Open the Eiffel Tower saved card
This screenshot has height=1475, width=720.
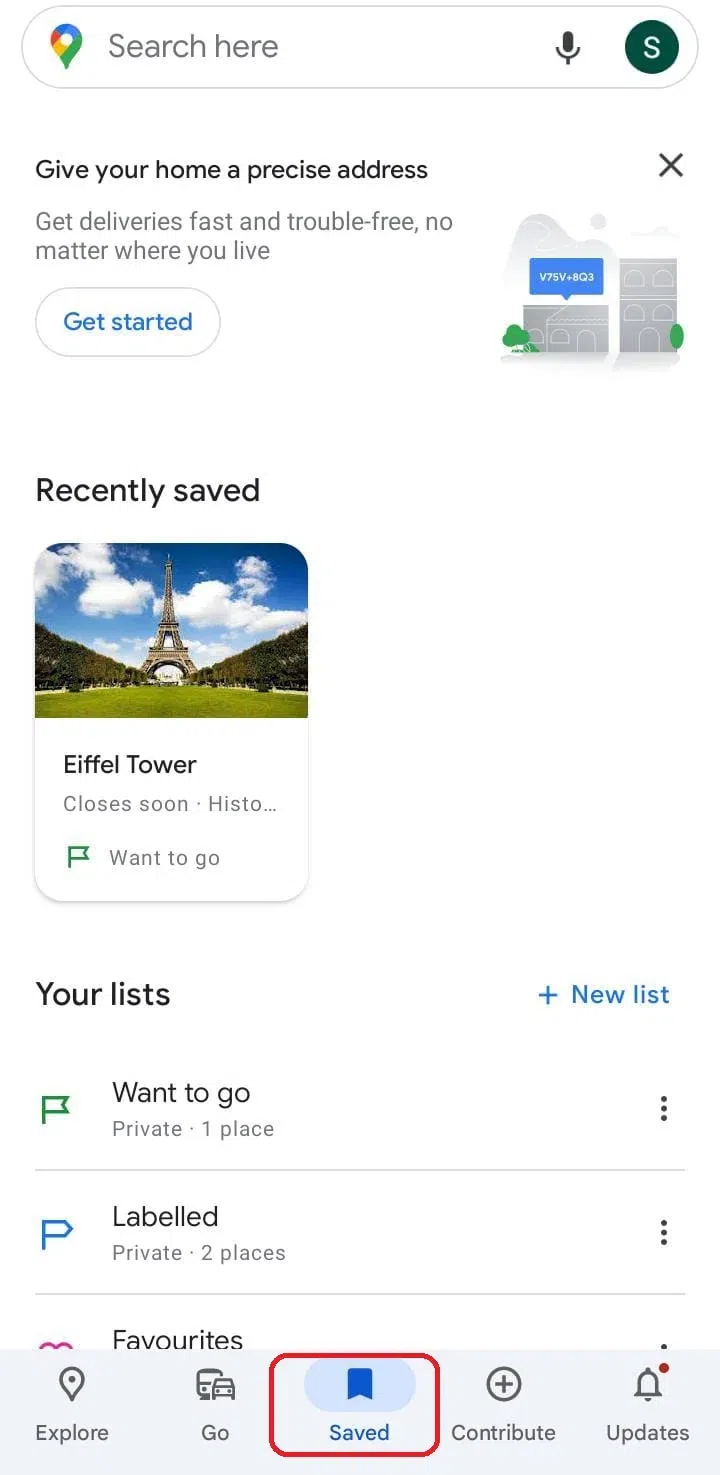(x=171, y=720)
